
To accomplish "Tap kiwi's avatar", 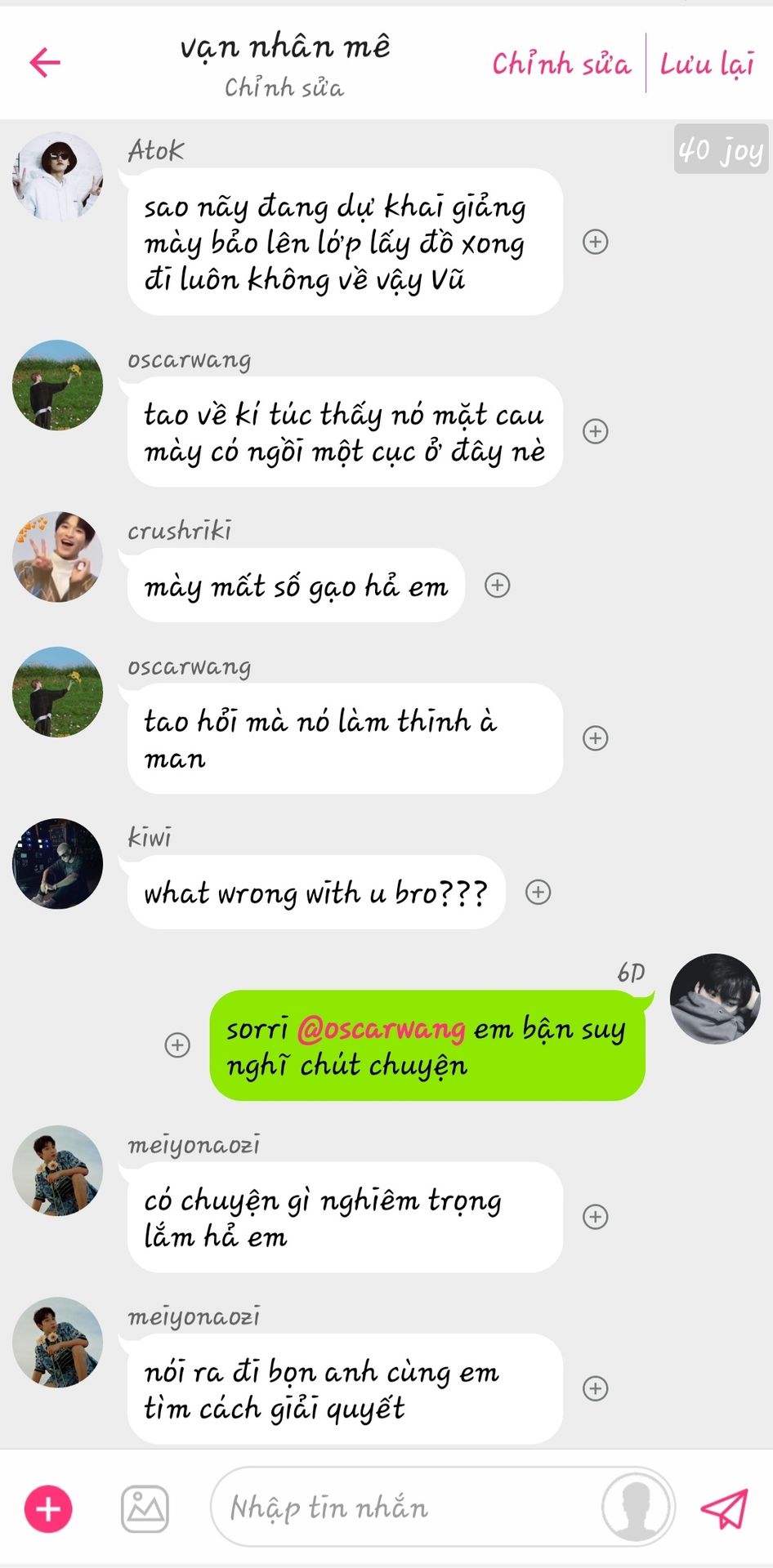I will (58, 863).
